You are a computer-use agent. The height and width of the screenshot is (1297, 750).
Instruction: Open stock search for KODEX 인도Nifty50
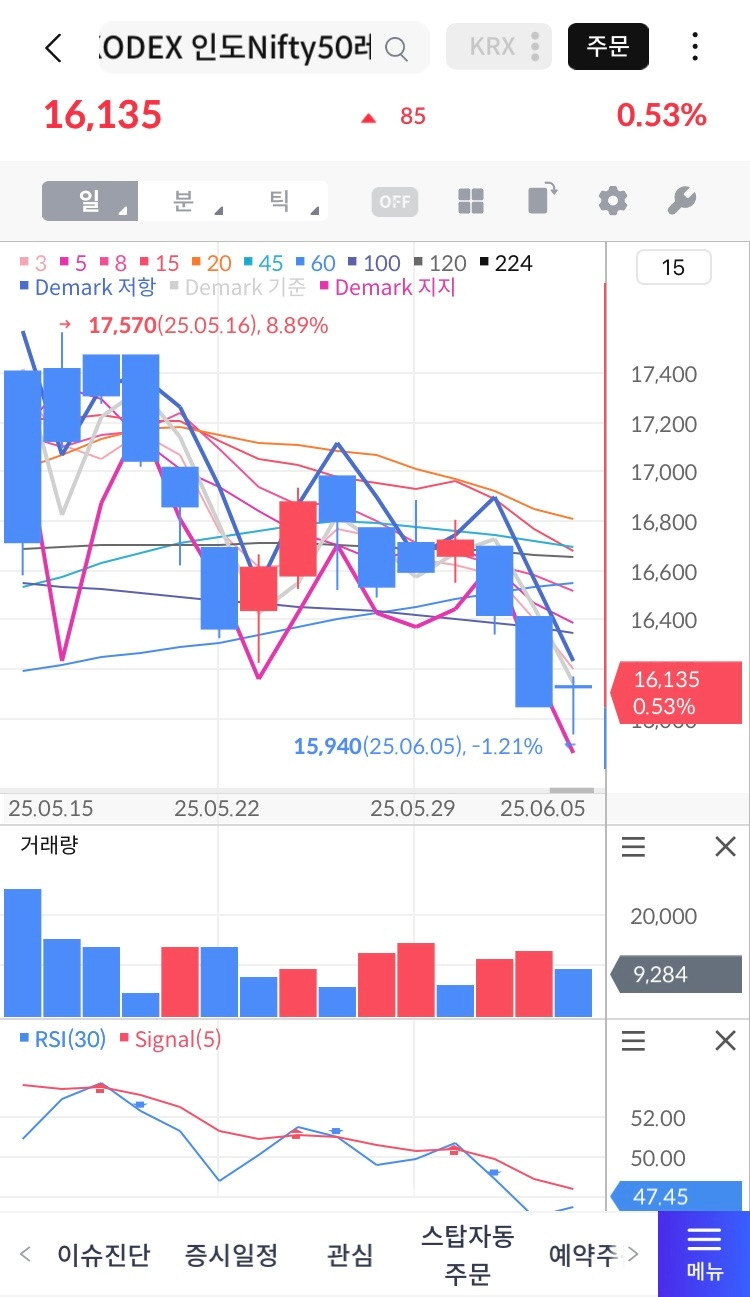click(x=396, y=48)
